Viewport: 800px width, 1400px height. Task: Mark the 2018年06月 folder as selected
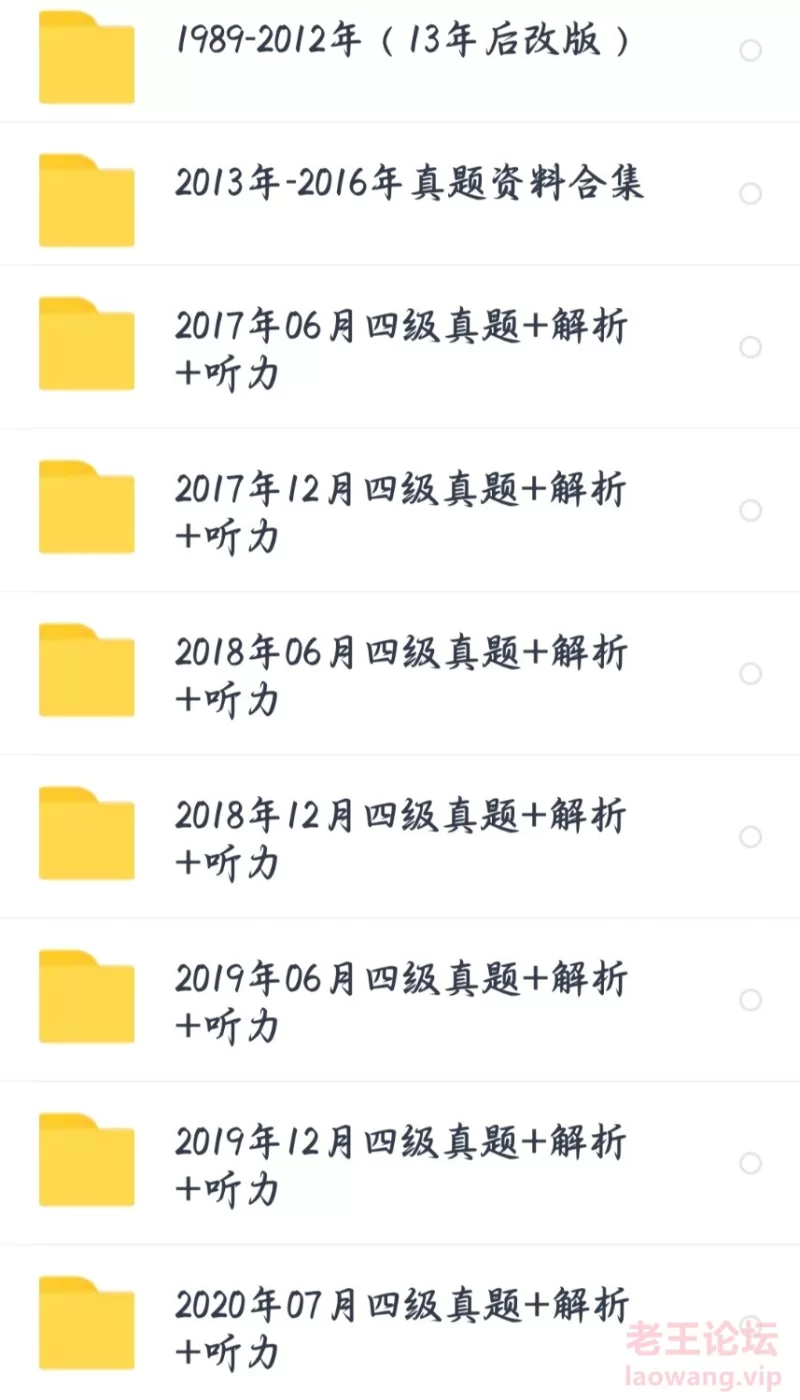[750, 673]
